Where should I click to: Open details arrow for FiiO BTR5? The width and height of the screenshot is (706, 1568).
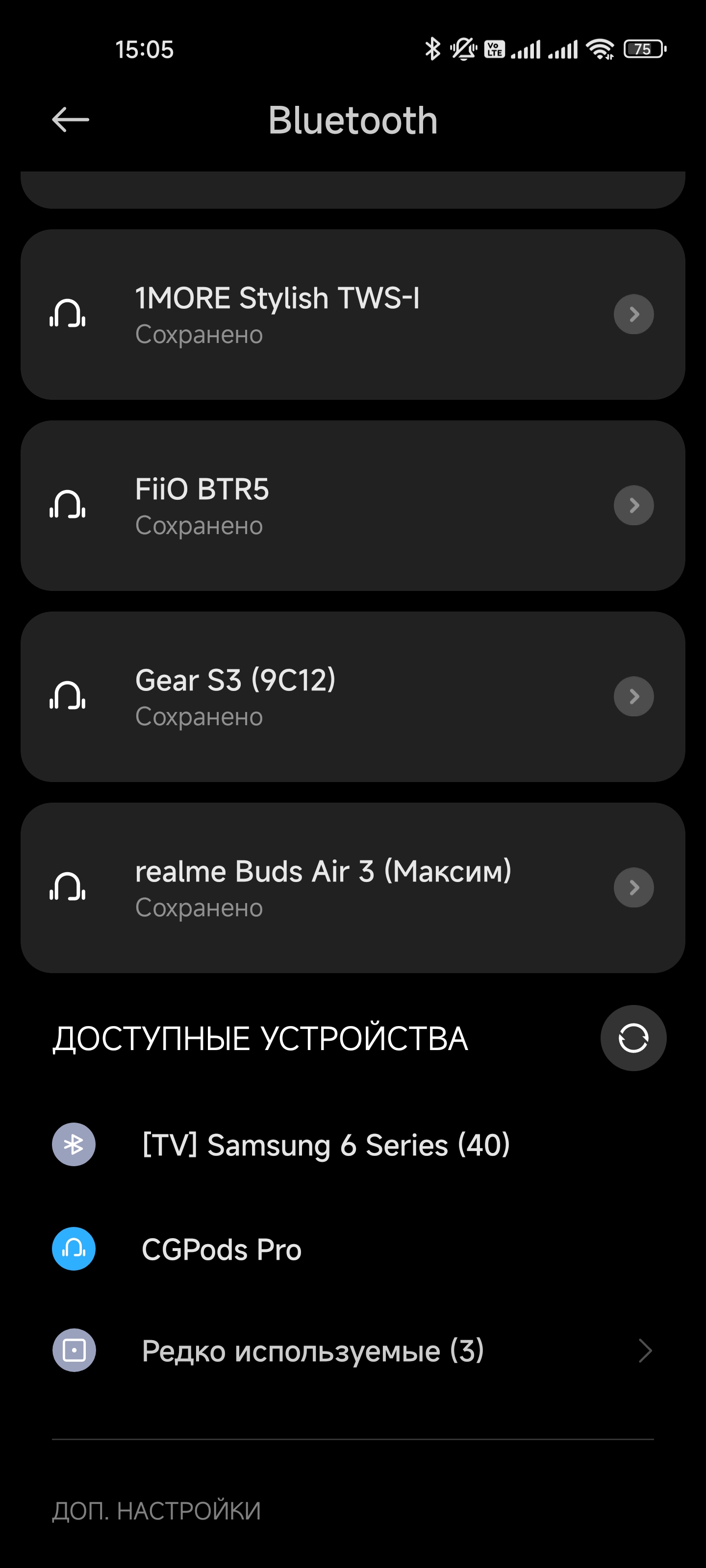(633, 505)
